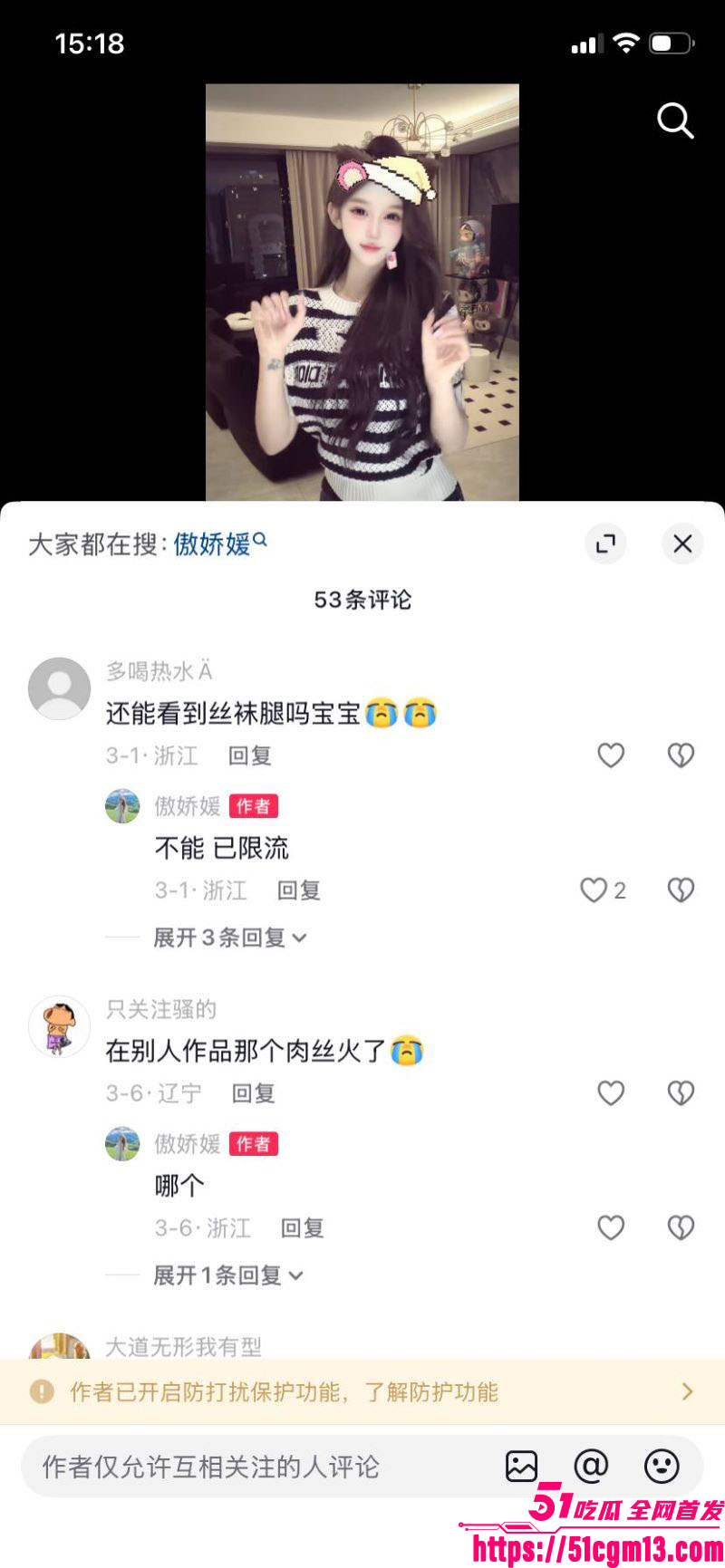Reply to the 丝袜腿 comment
The image size is (725, 1568).
pos(248,755)
